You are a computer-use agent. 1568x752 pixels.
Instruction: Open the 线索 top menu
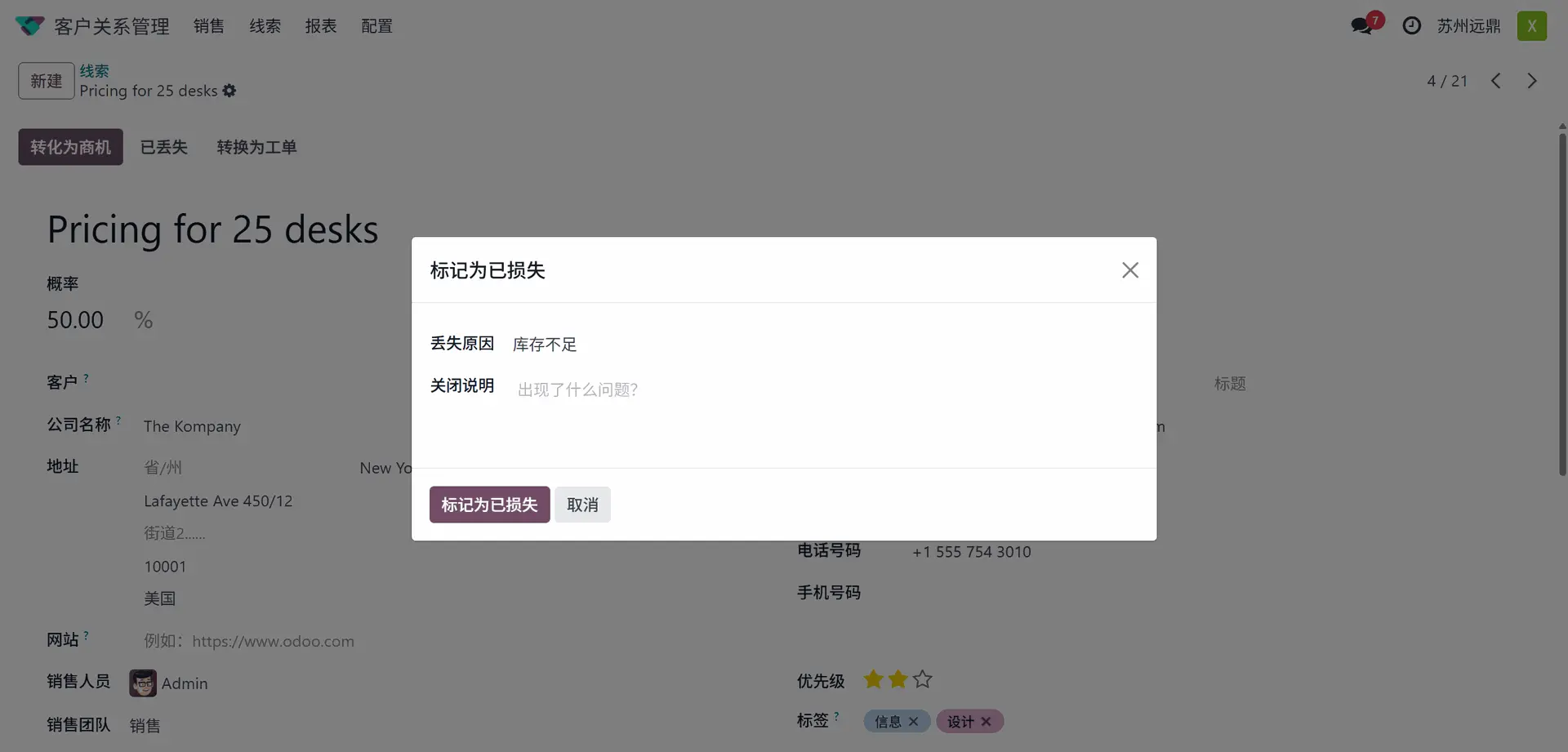click(x=265, y=26)
